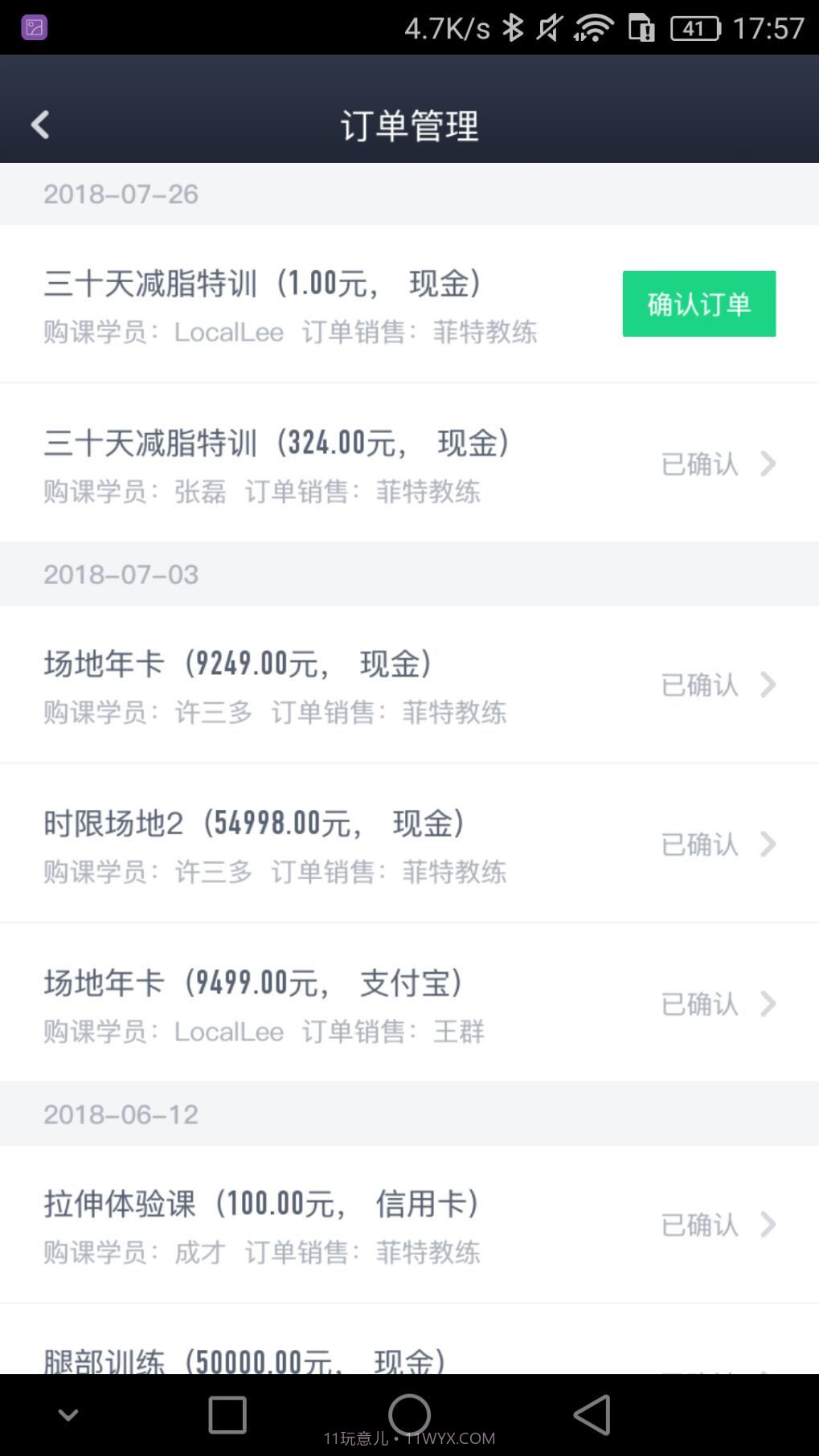Click the back arrow in the title bar
Viewport: 819px width, 1456px height.
(39, 125)
